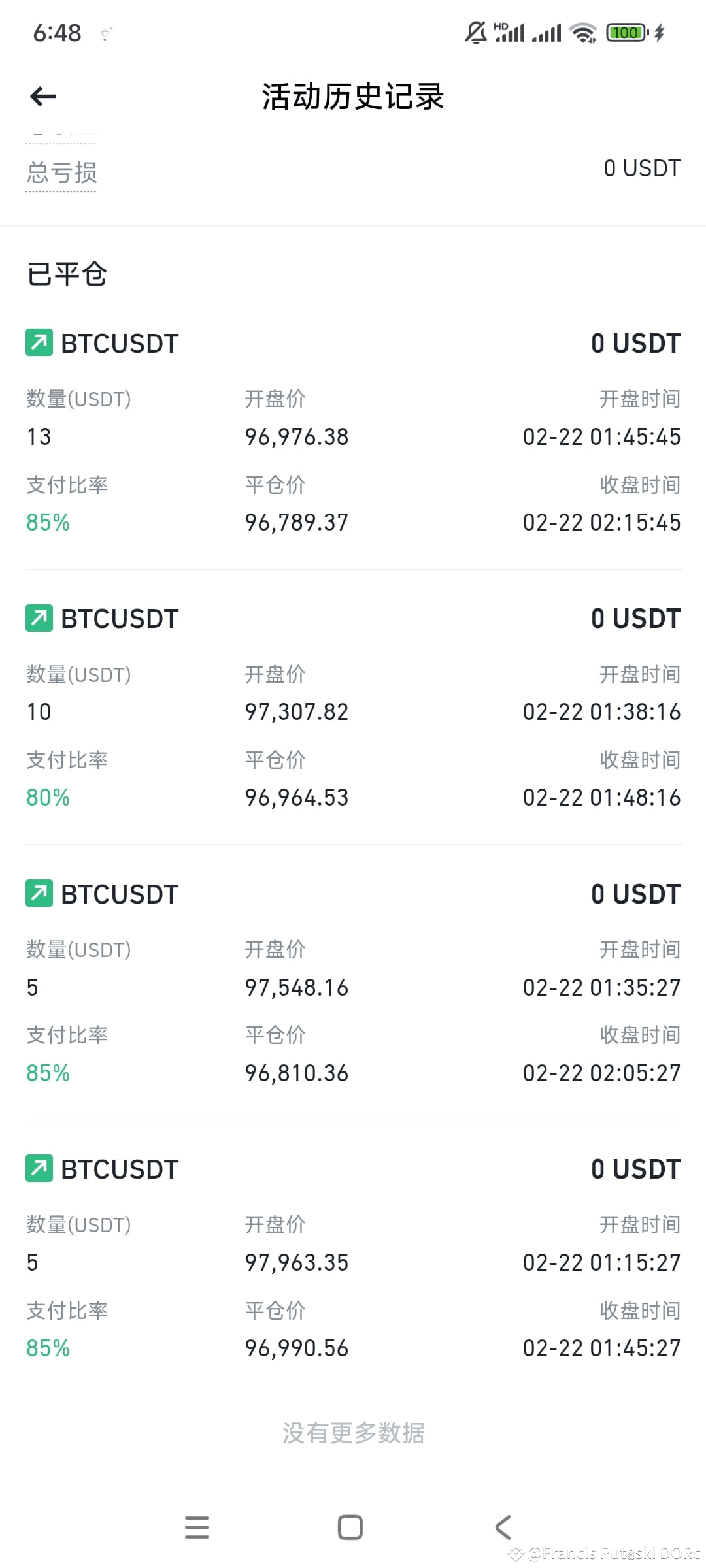Tap the 0 USDT total beside 总亏损
Screen dimensions: 706x1568
(x=641, y=168)
